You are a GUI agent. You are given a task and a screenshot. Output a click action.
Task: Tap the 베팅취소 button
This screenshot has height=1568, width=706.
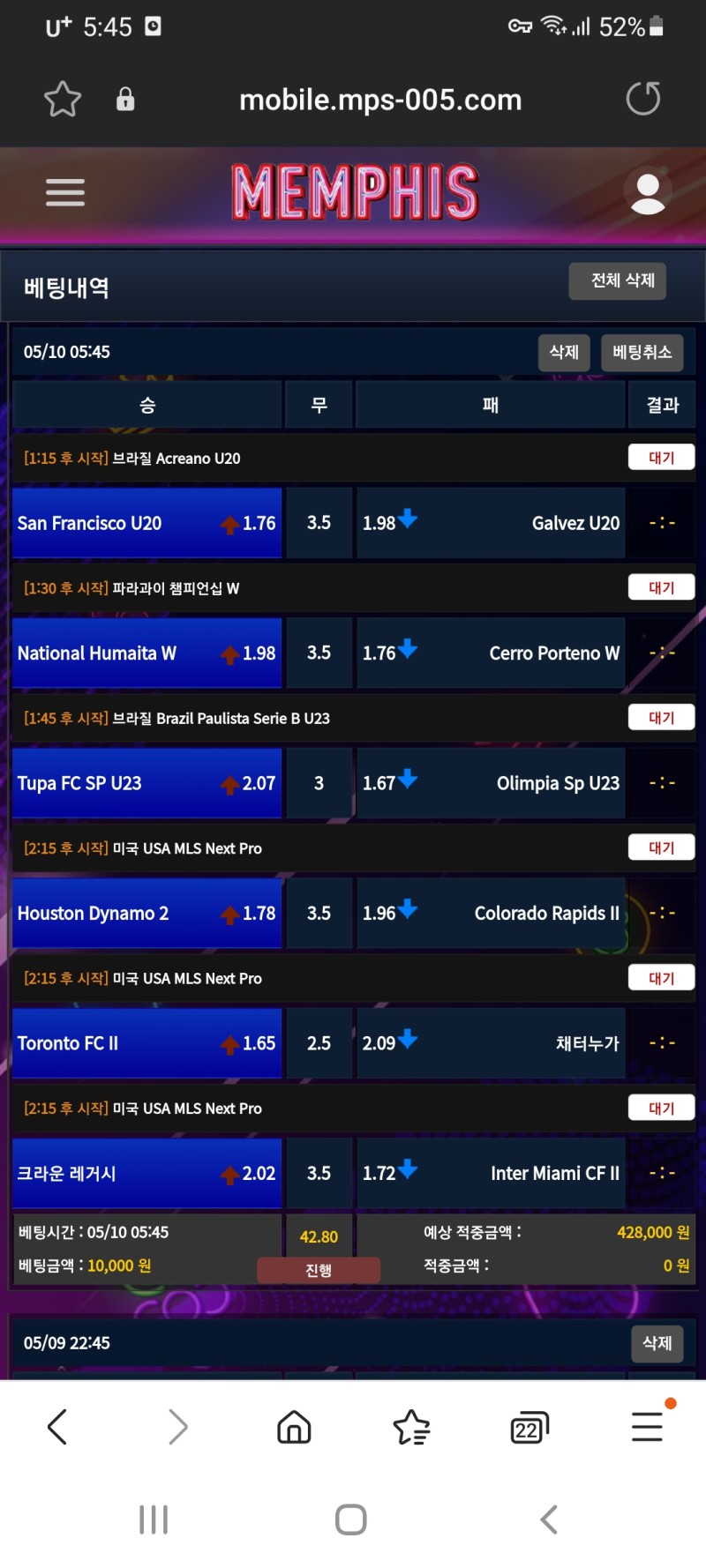[642, 352]
